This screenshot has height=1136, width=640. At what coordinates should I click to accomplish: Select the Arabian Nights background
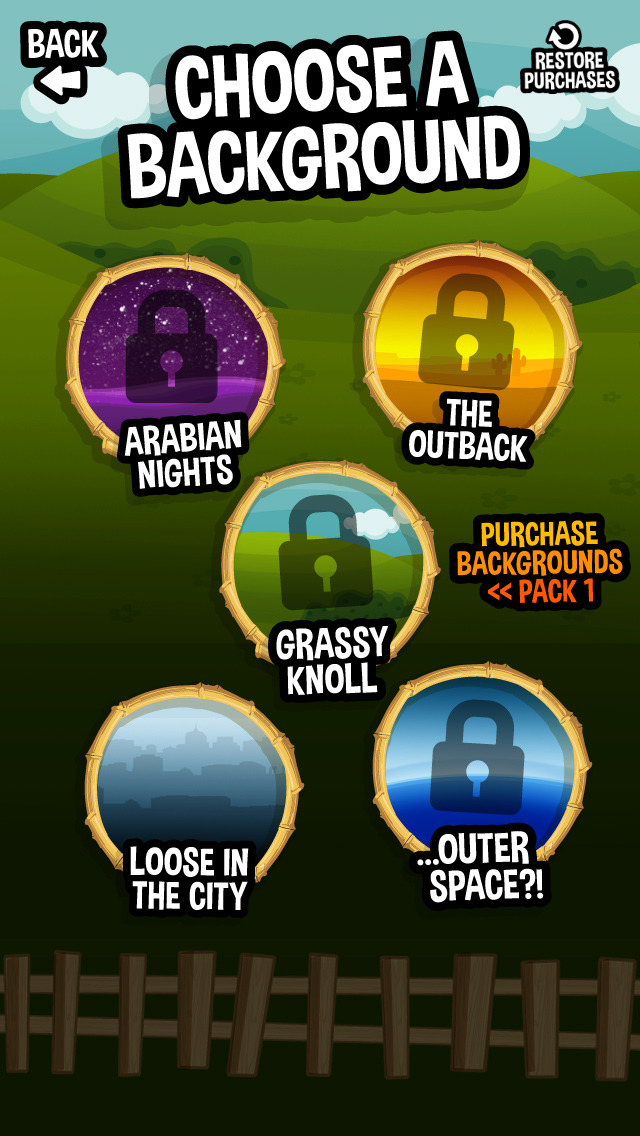coord(174,360)
